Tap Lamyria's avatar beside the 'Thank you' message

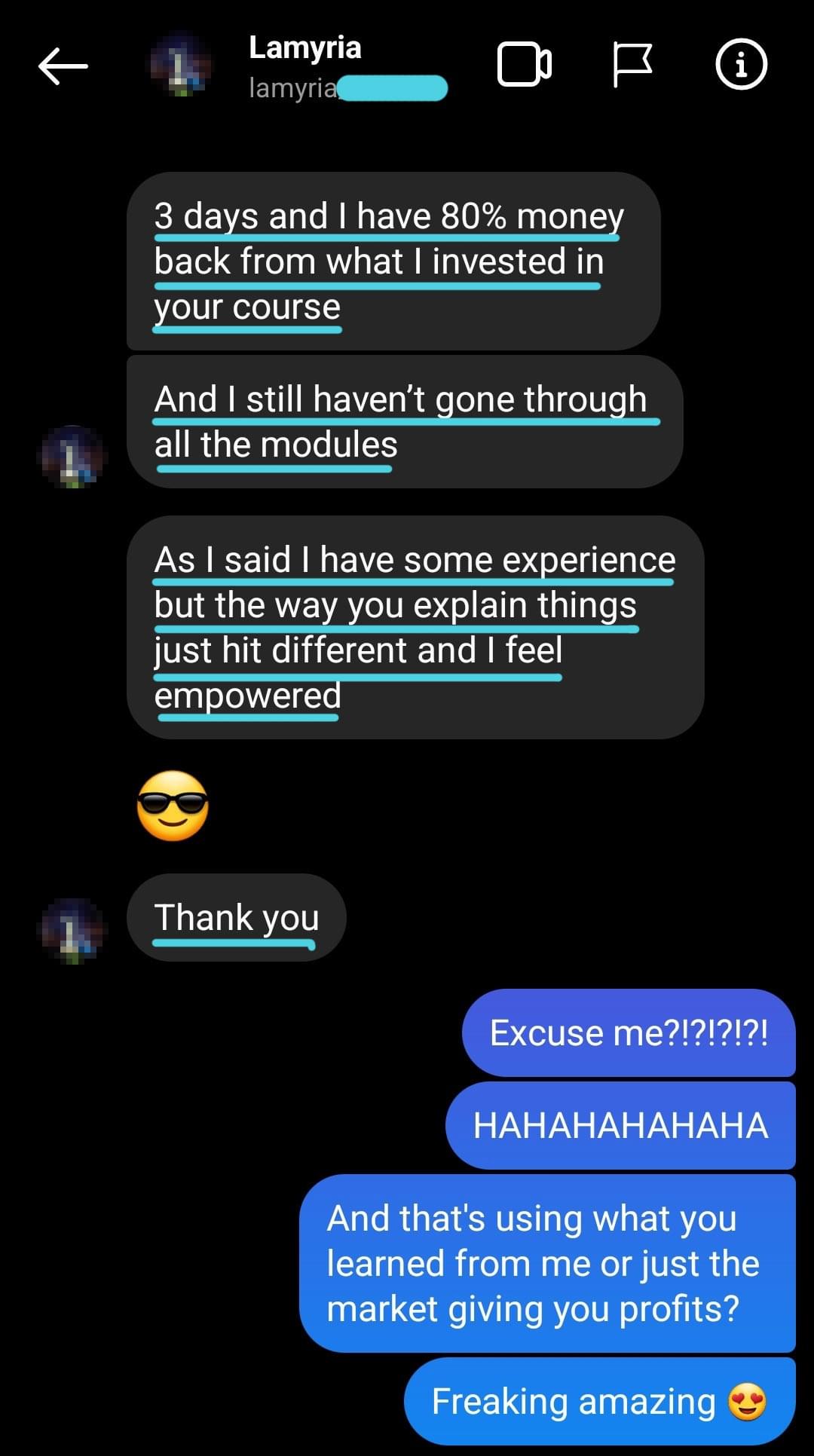pos(71,930)
